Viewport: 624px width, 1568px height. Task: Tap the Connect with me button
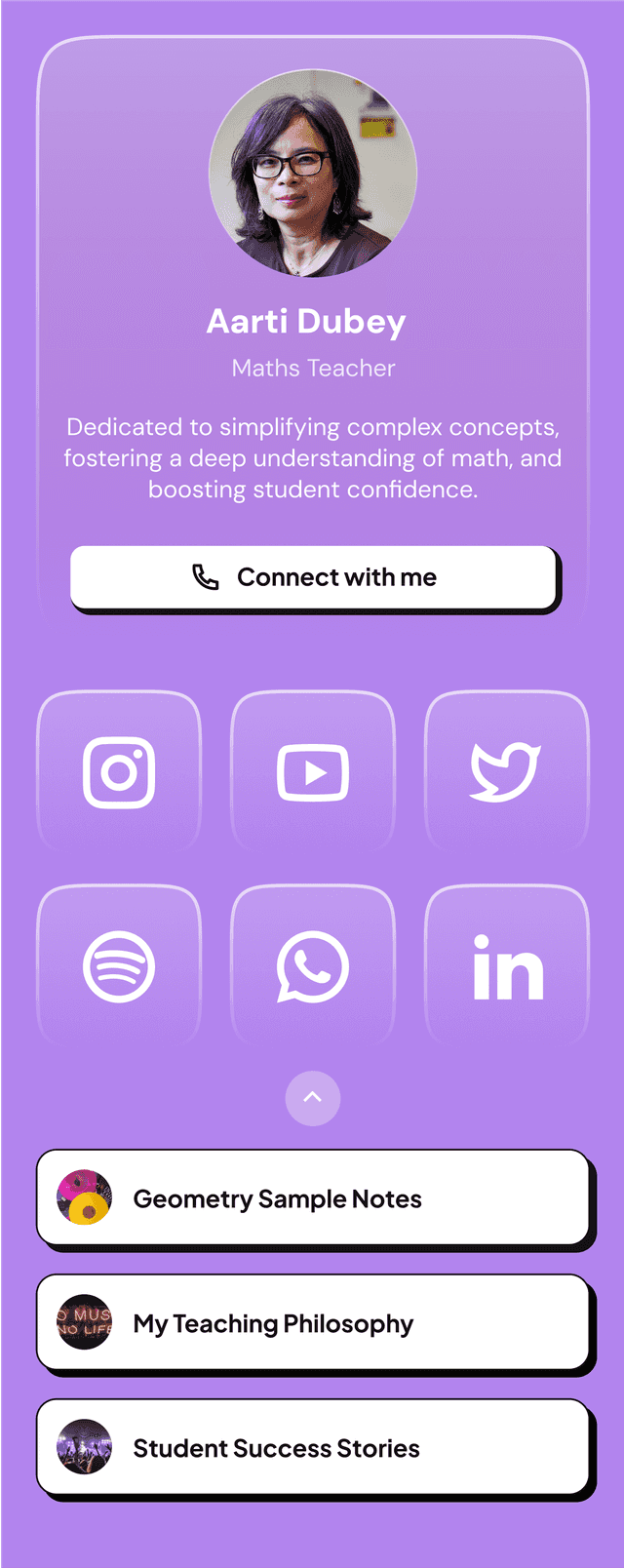pyautogui.click(x=313, y=577)
